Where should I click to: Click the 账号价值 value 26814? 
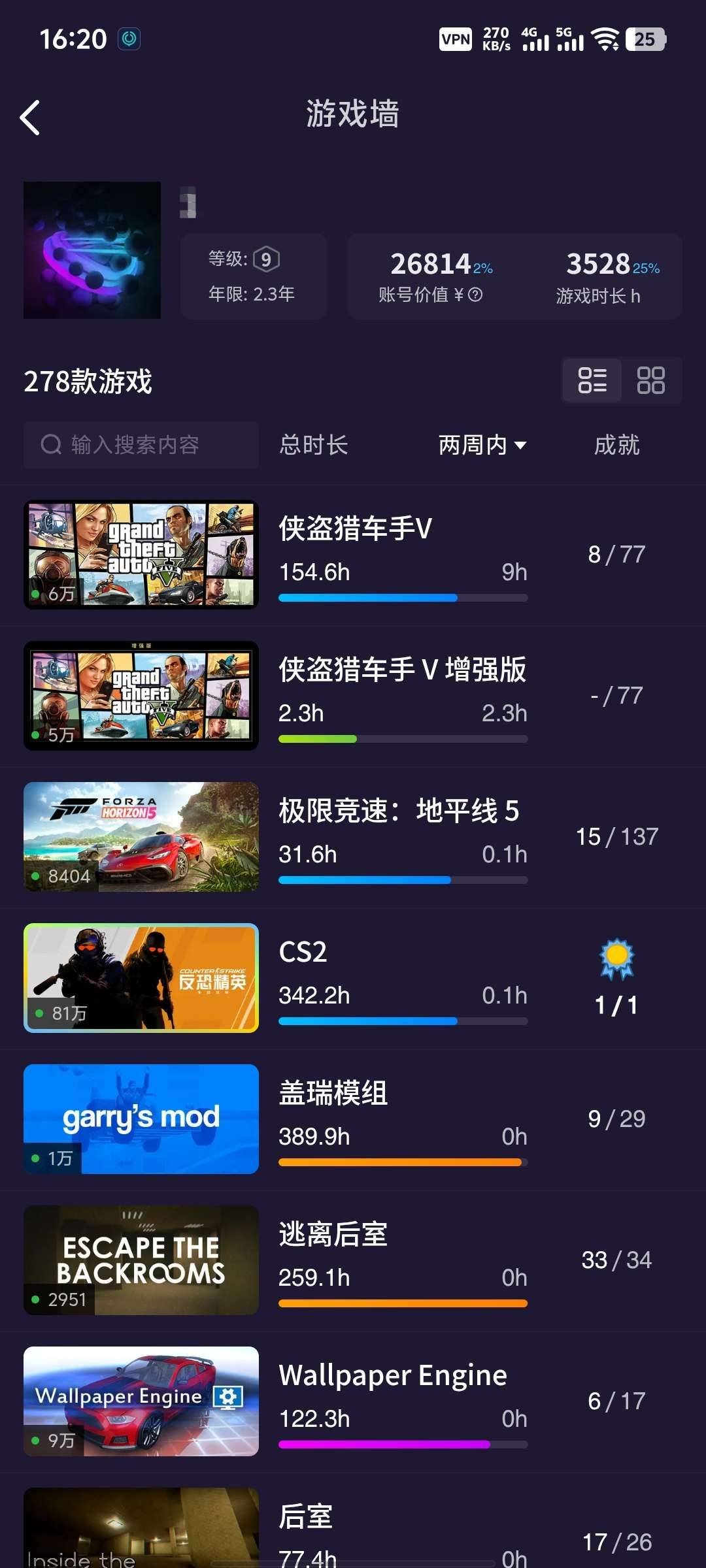430,264
